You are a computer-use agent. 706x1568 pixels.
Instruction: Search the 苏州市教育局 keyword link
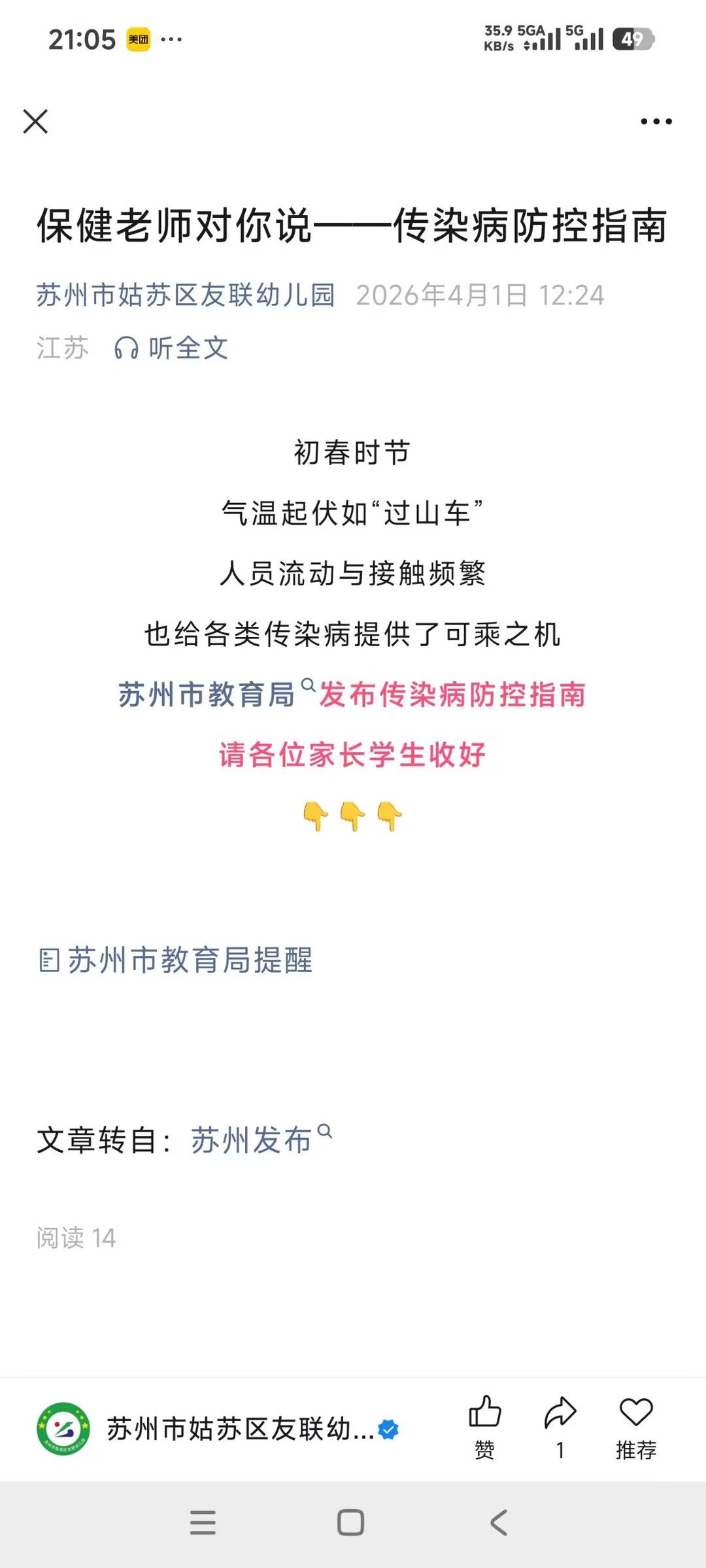coord(207,694)
